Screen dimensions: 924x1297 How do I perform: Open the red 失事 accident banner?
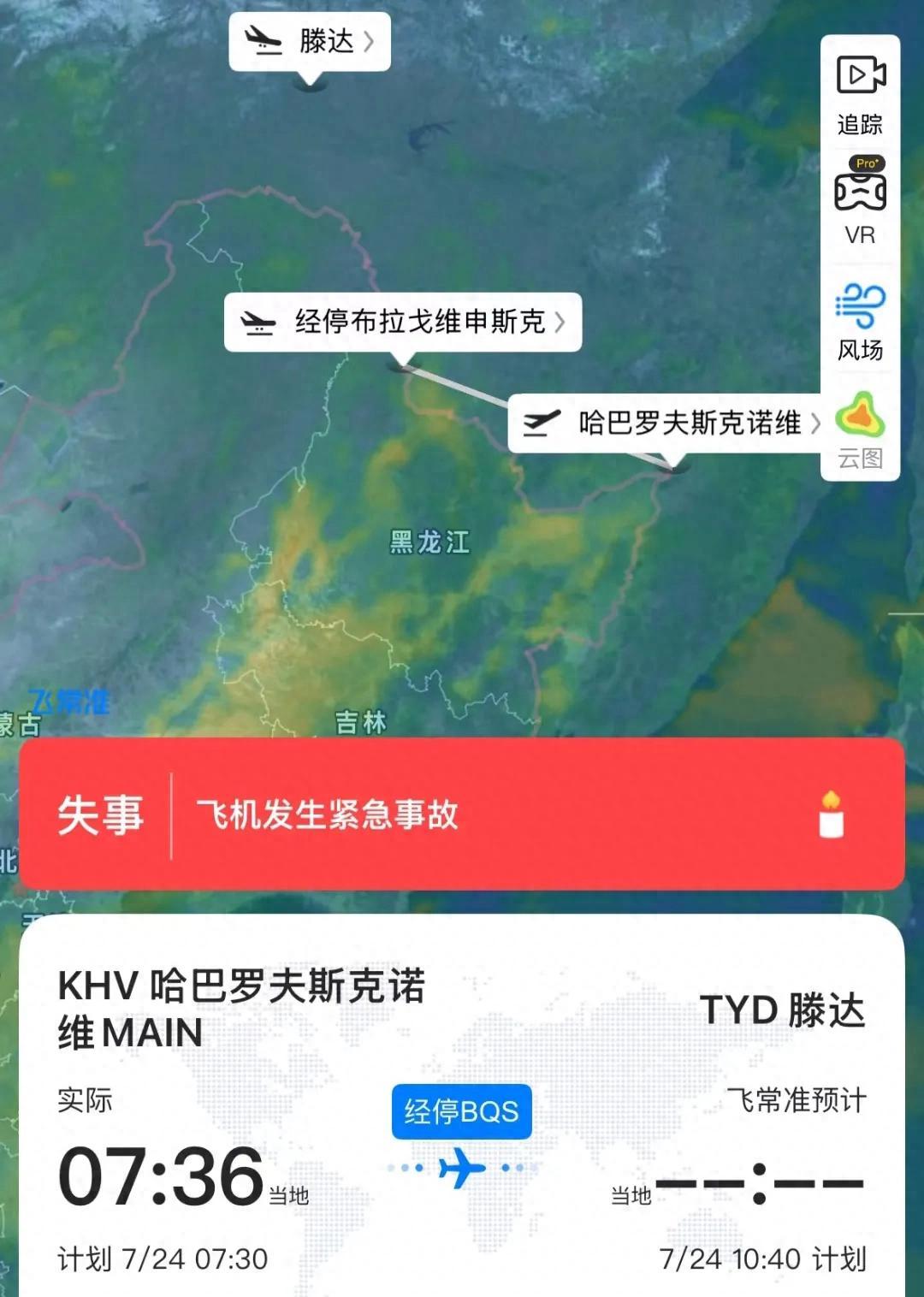point(462,814)
